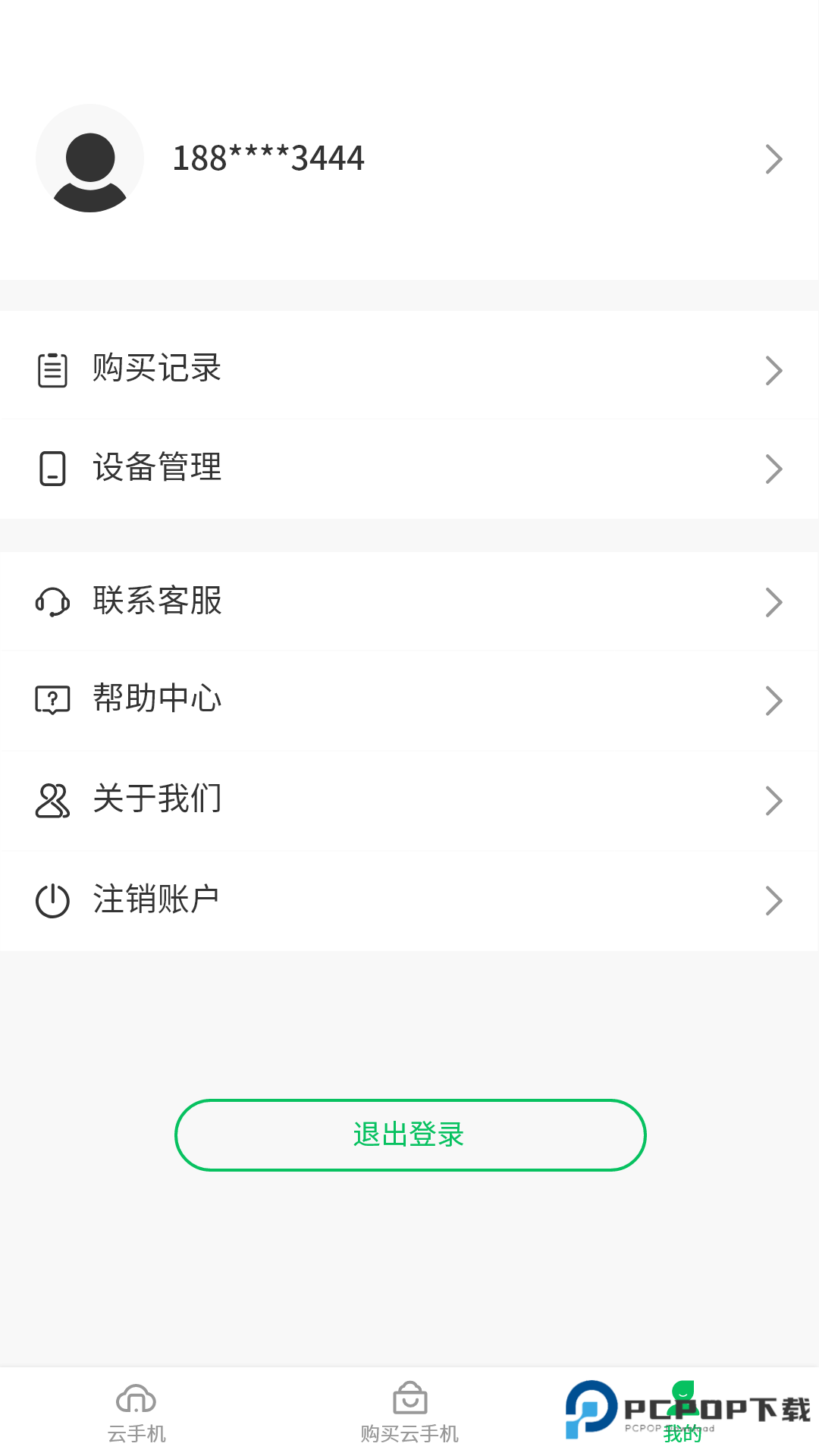Select the 关于我们 people icon
The image size is (819, 1456).
click(52, 800)
